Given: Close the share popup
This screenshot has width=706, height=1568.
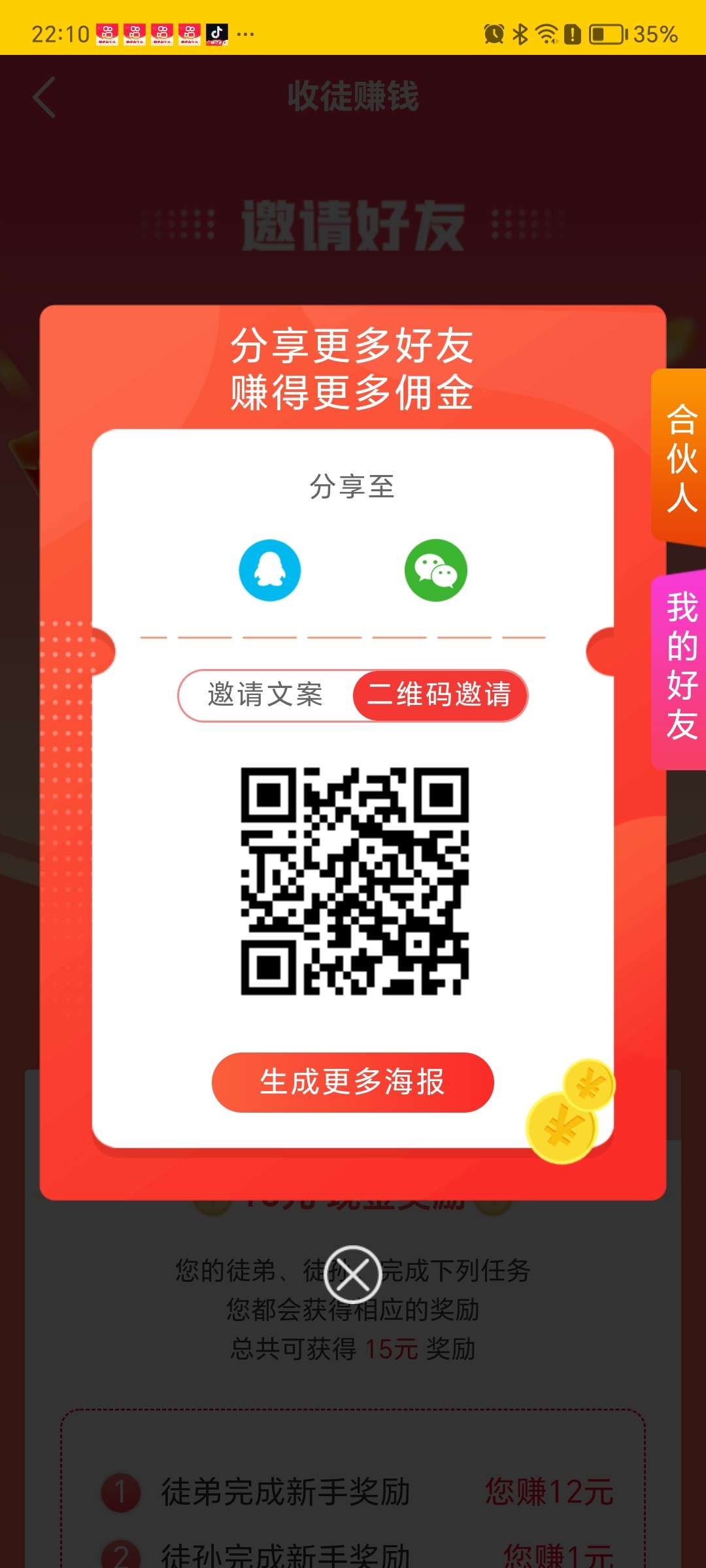Looking at the screenshot, I should point(352,1275).
